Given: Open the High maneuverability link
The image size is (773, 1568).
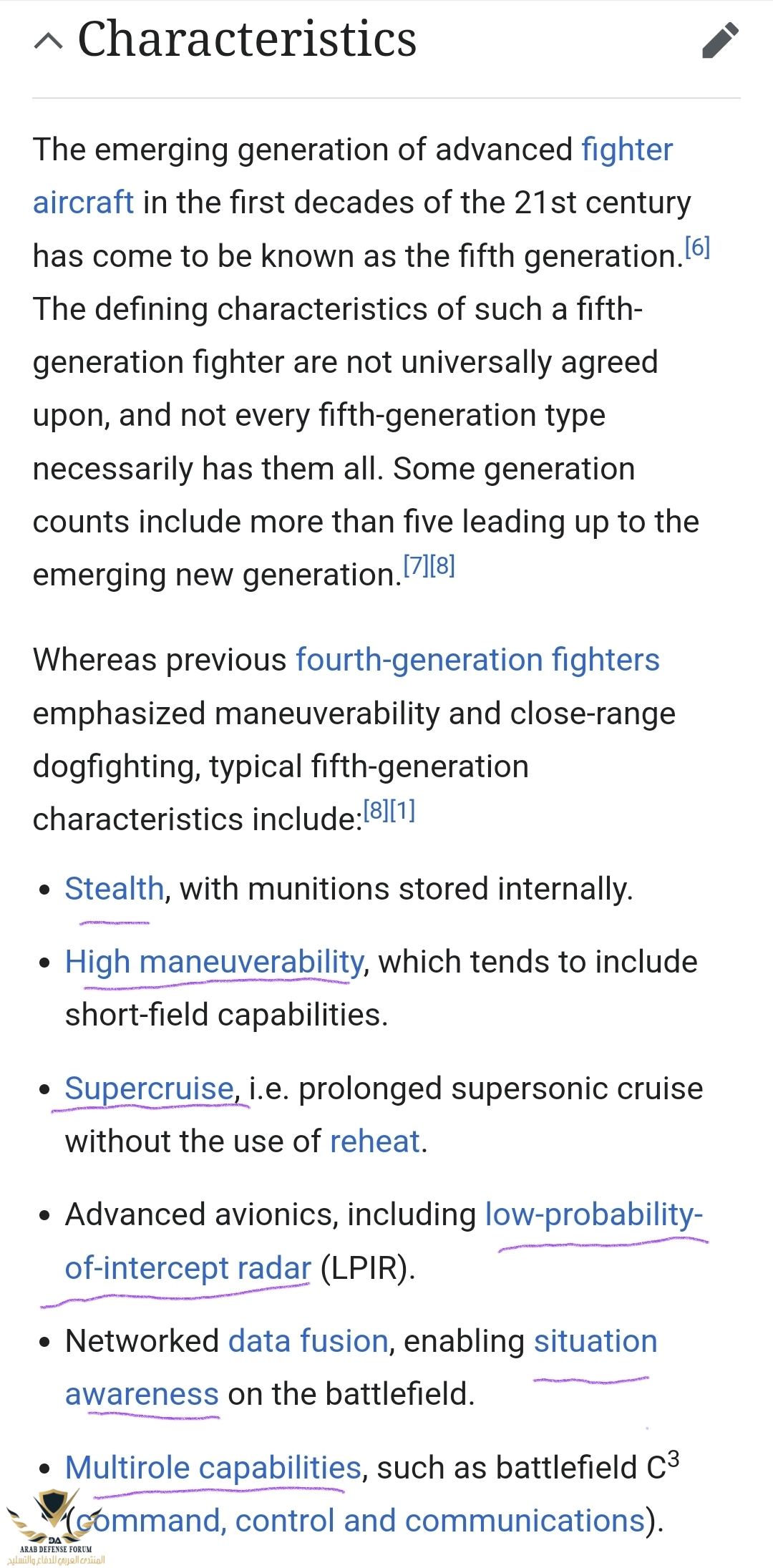Looking at the screenshot, I should [x=215, y=963].
